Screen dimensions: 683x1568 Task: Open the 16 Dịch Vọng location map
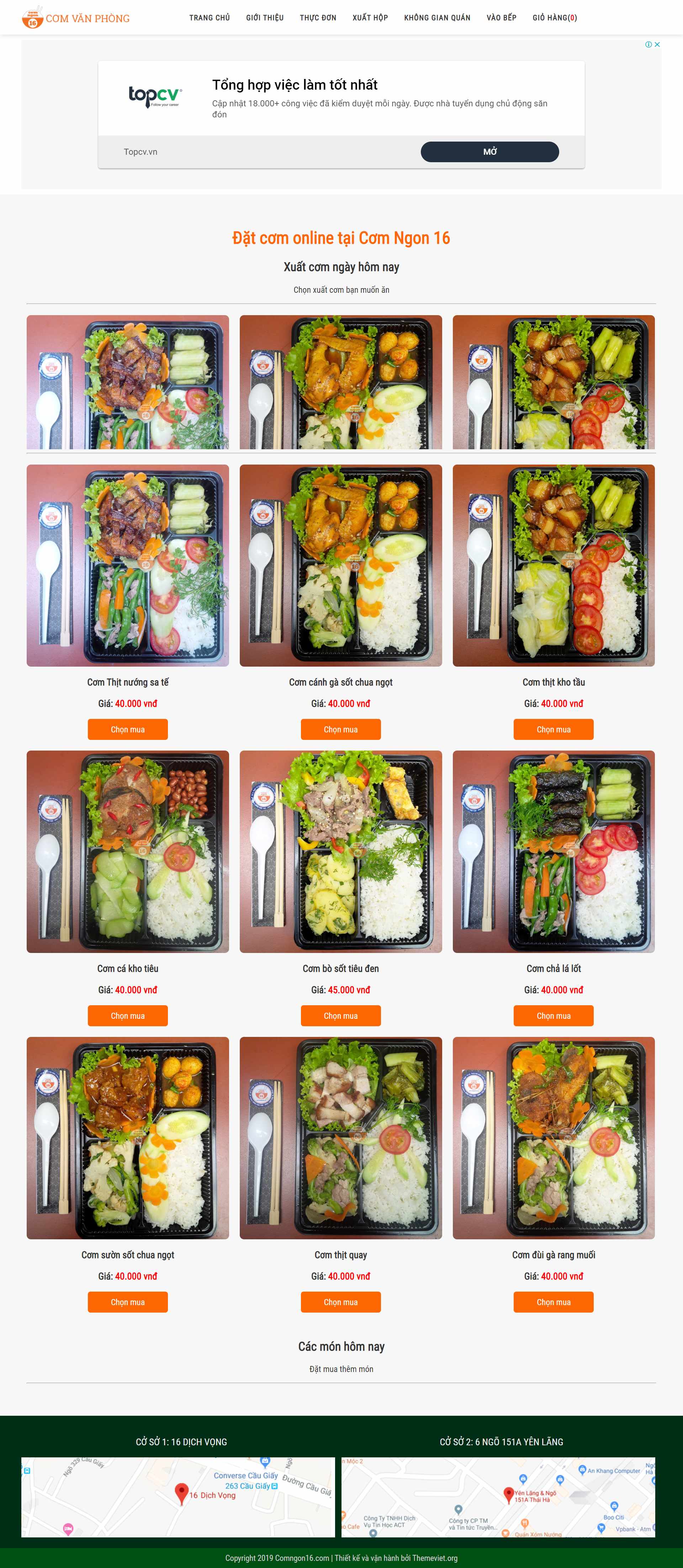coord(178,1497)
